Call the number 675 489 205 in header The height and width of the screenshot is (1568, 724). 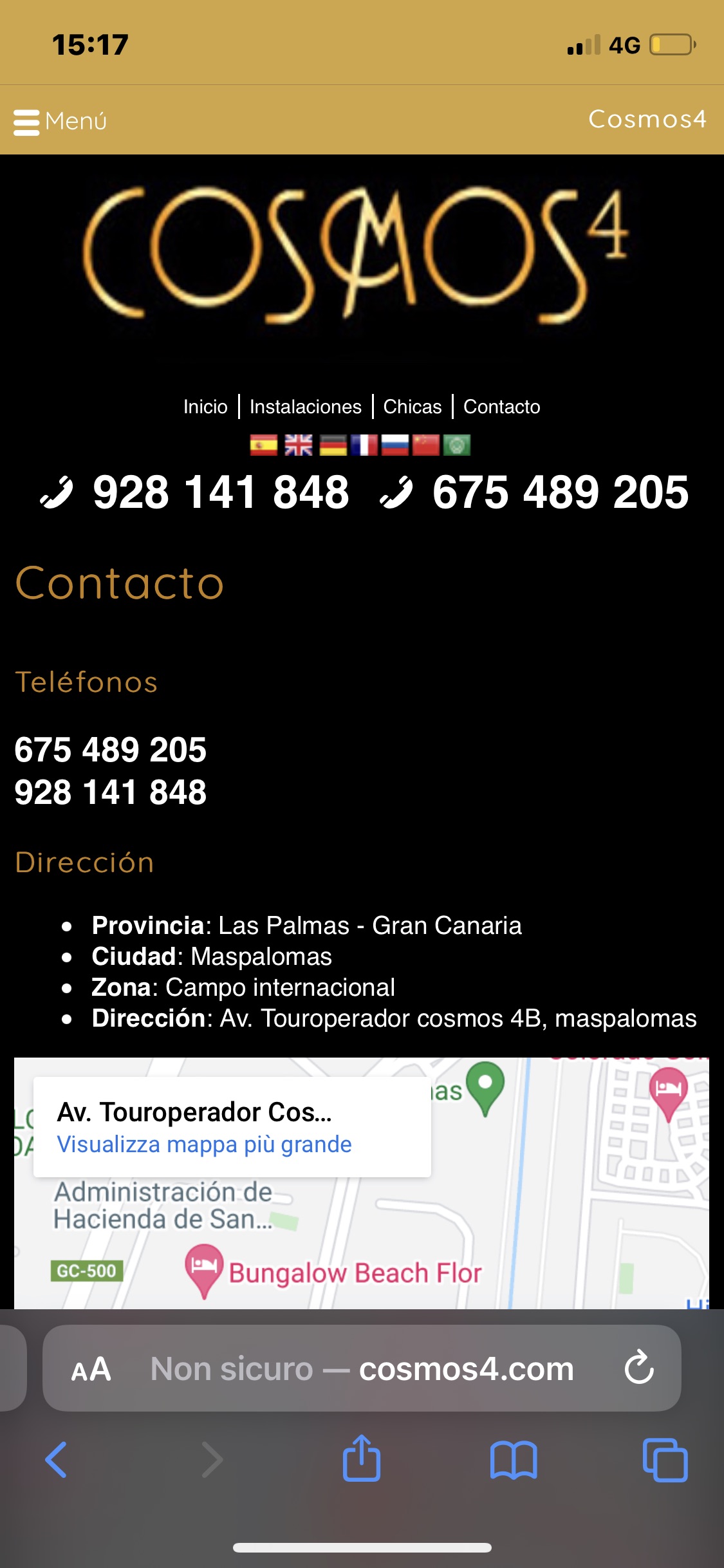pos(560,492)
